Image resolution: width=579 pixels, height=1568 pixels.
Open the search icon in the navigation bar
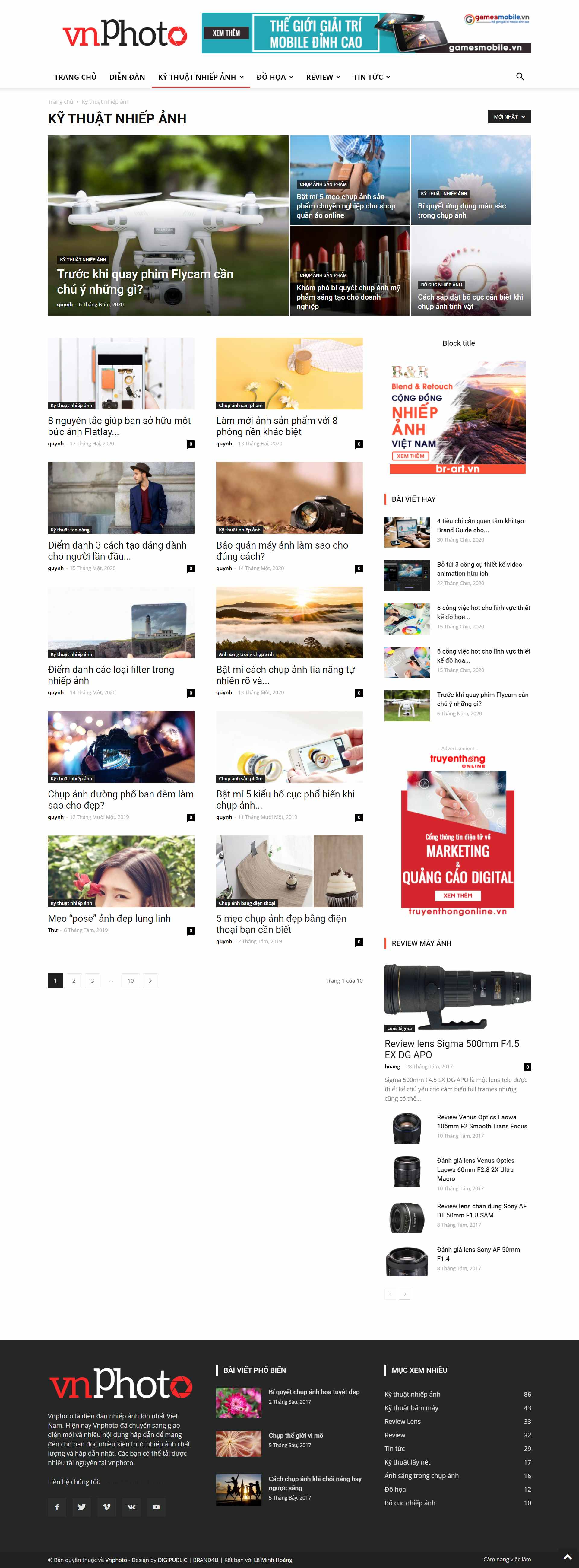tap(520, 77)
